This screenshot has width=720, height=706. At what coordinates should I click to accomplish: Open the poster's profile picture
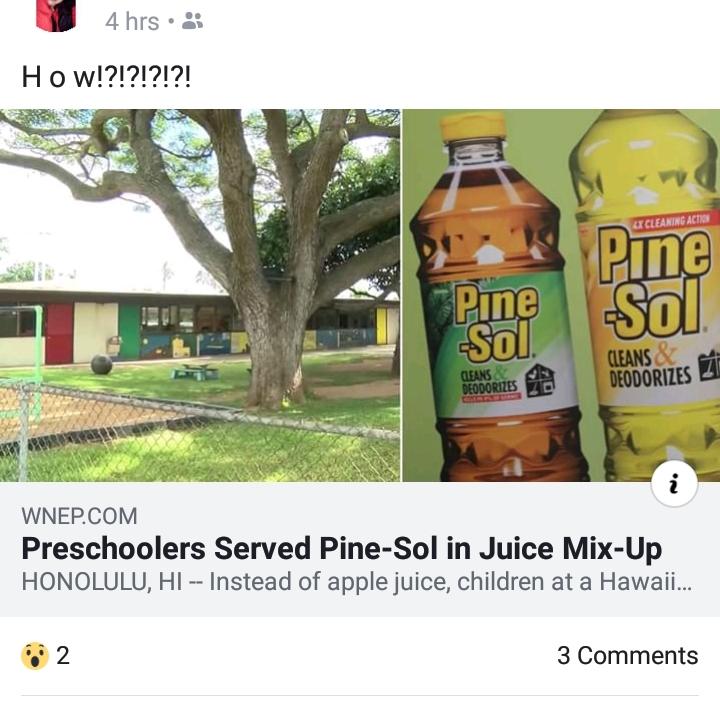click(56, 16)
